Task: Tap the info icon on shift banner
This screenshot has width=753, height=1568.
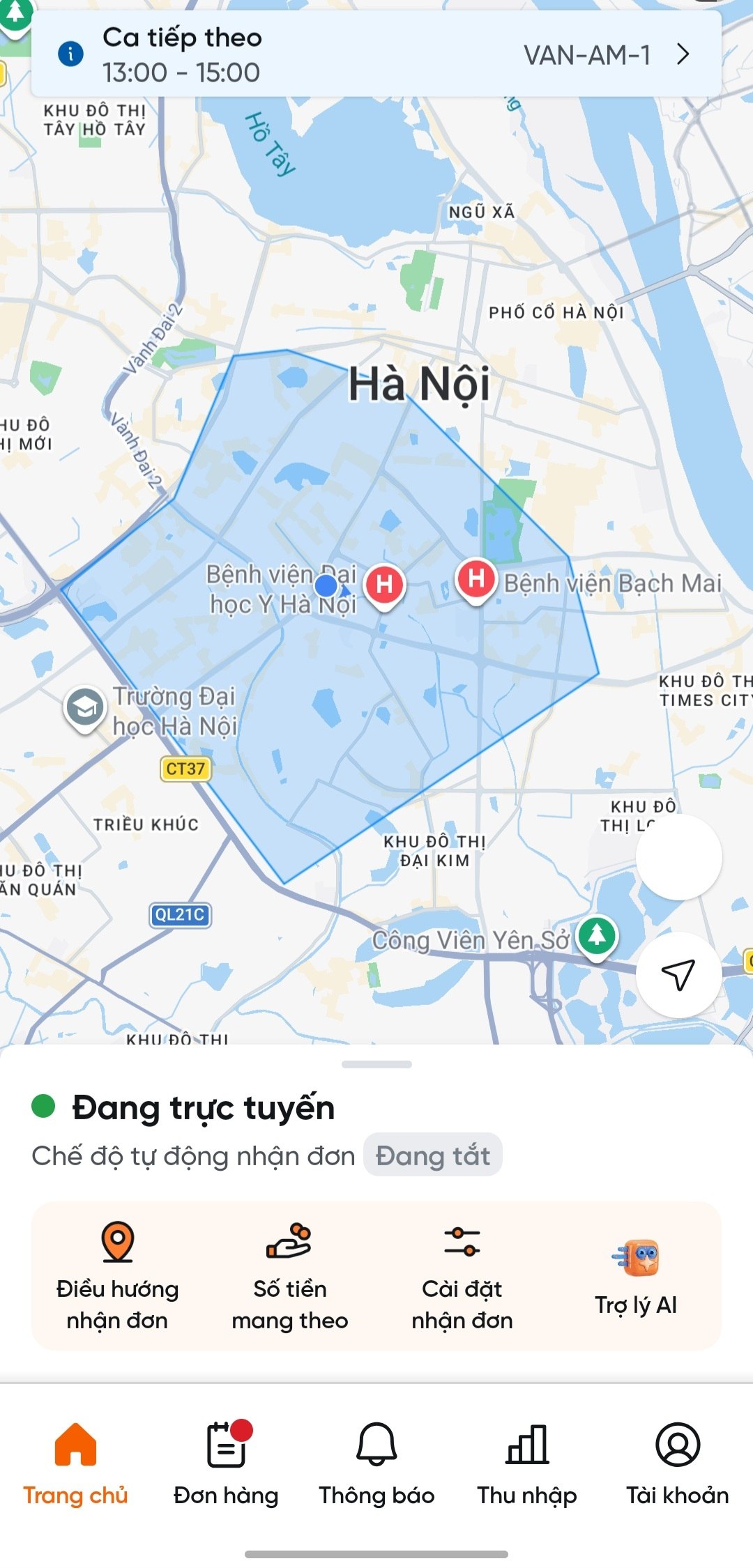Action: [x=70, y=54]
